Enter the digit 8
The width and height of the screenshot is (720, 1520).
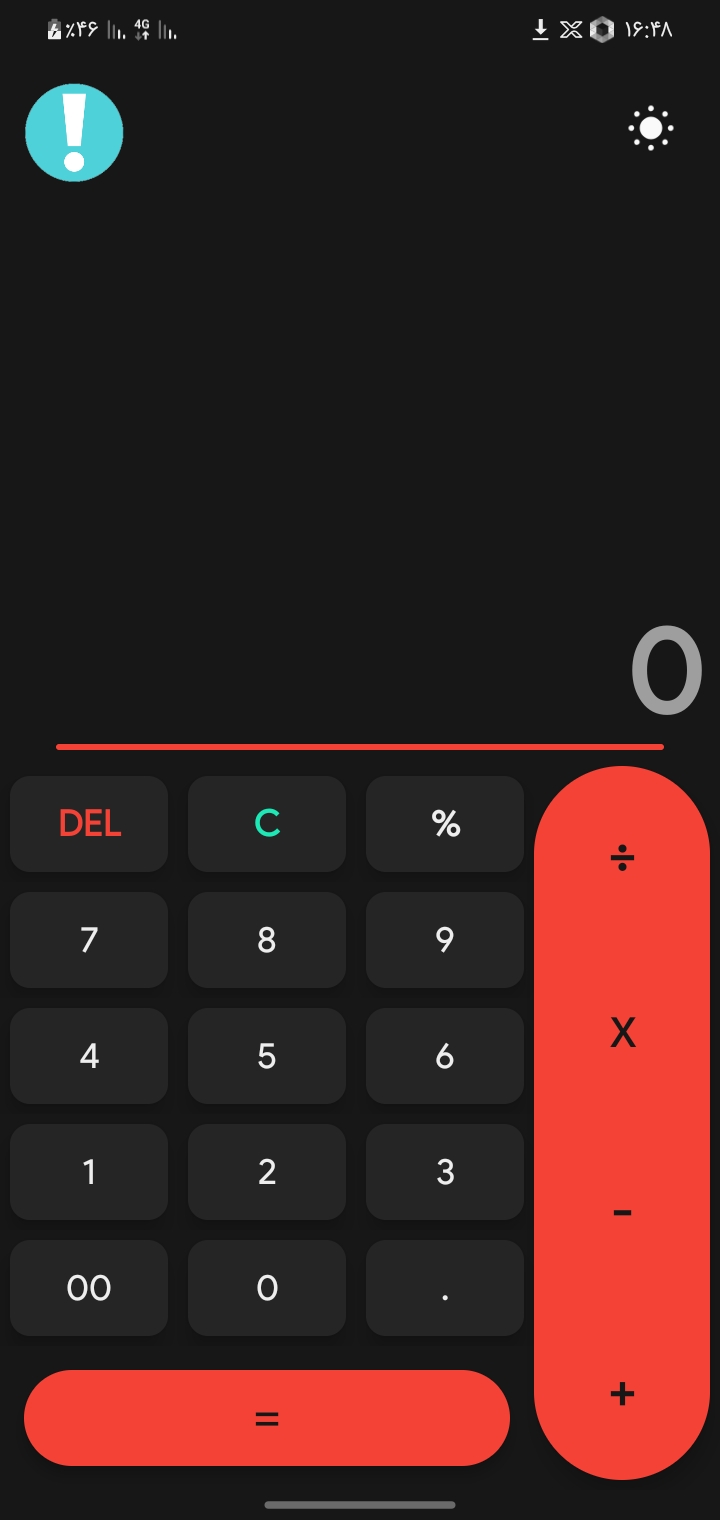pos(267,940)
